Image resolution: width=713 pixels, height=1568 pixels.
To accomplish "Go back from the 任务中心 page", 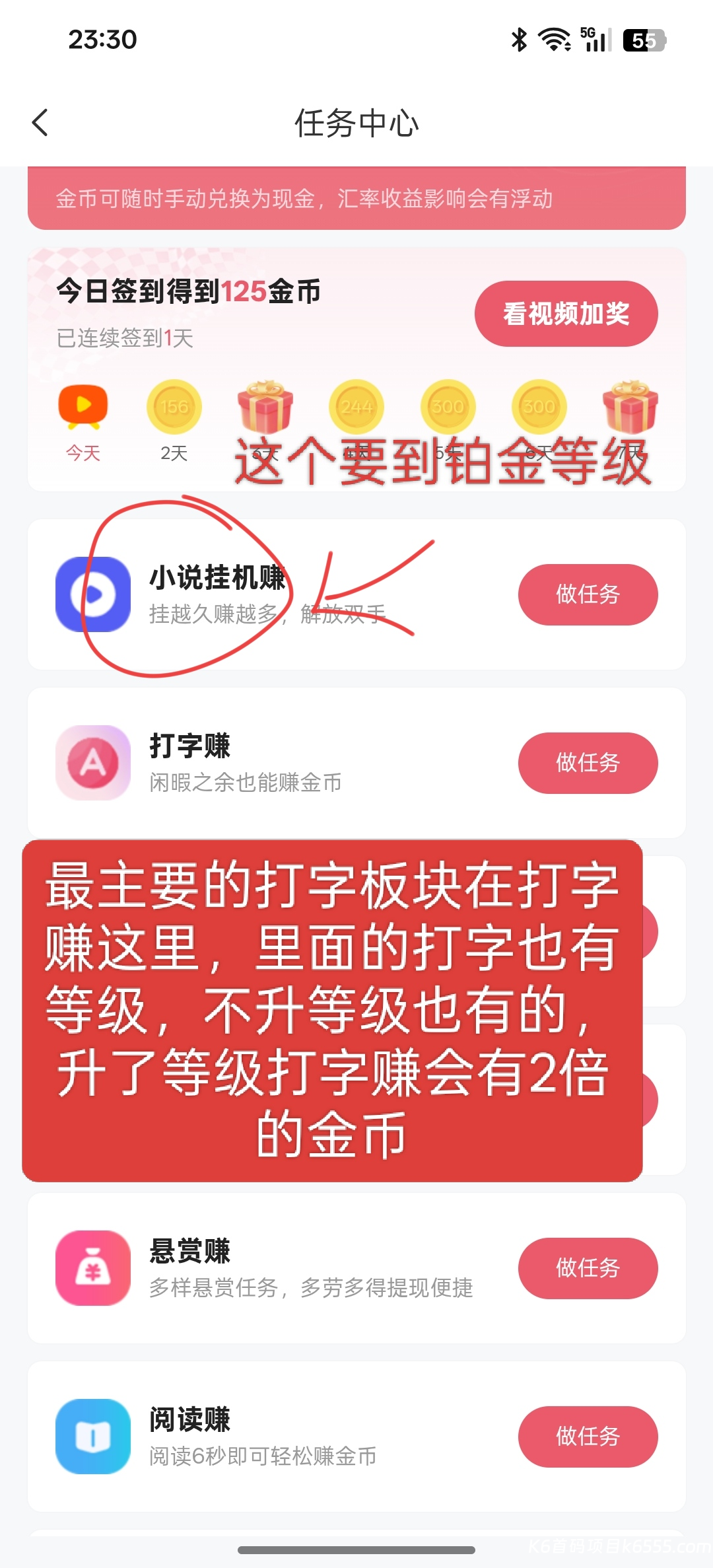I will pos(40,123).
